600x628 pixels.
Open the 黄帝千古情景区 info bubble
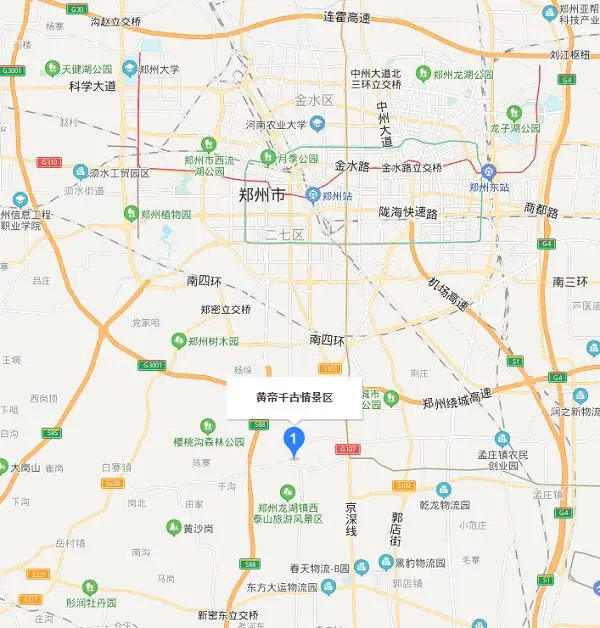(x=294, y=397)
